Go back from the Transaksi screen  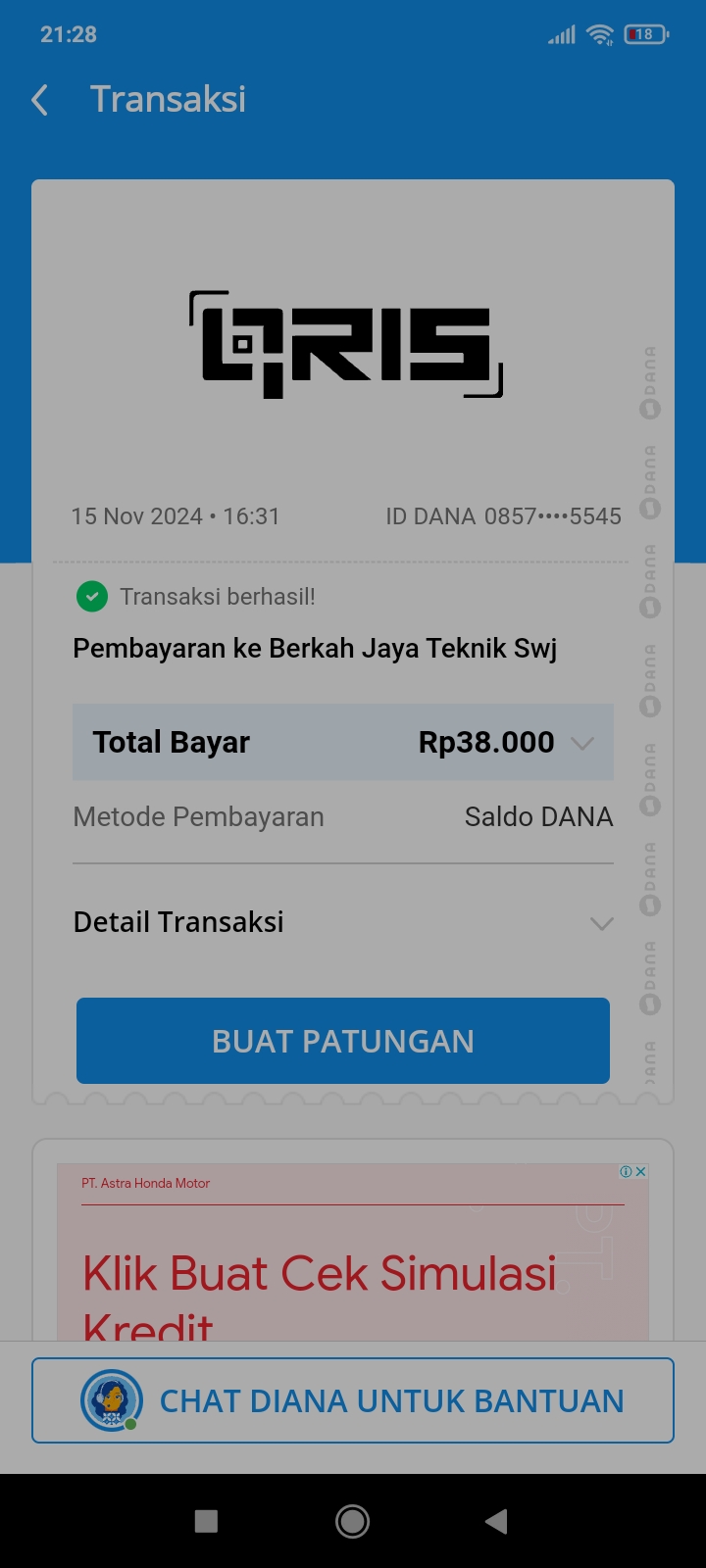40,100
